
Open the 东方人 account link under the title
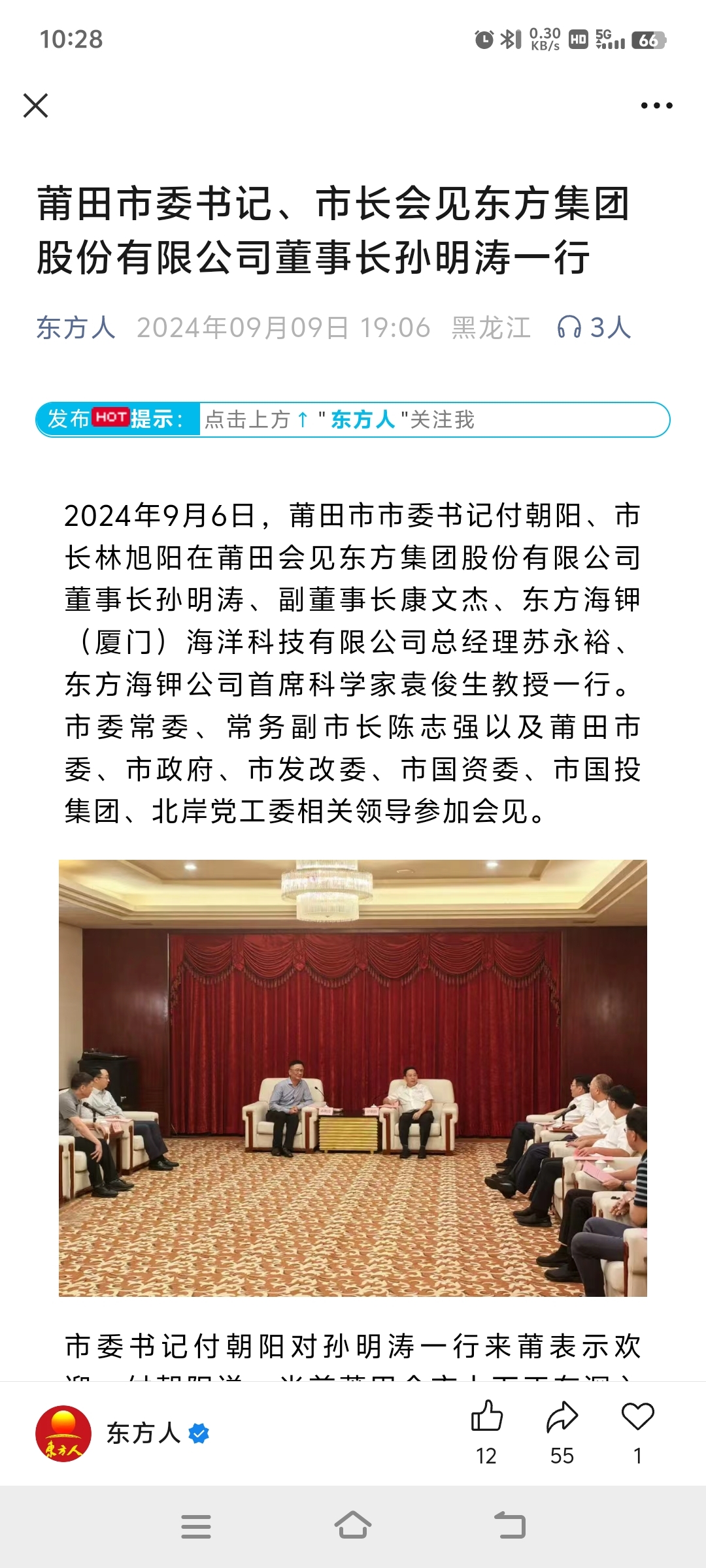click(x=76, y=327)
